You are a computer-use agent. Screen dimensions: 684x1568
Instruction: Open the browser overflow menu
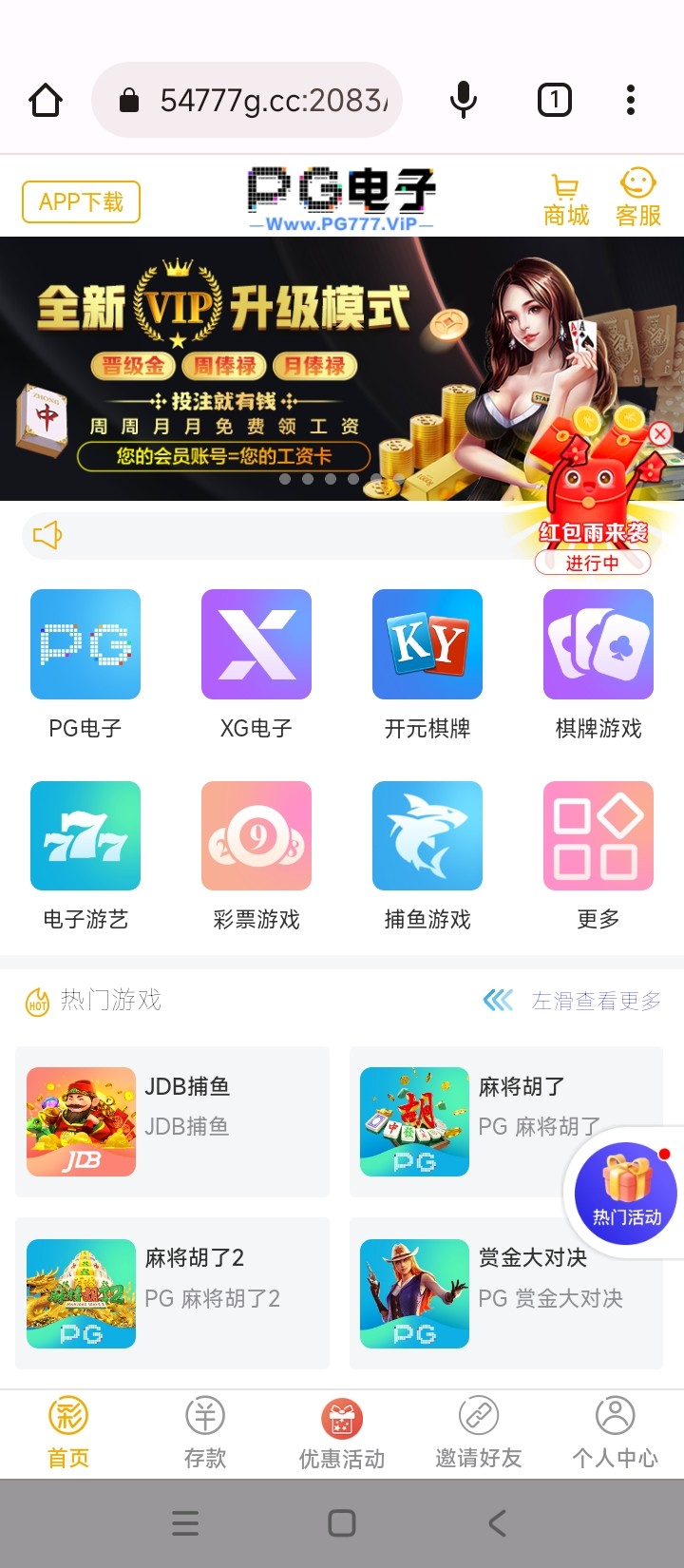click(630, 100)
